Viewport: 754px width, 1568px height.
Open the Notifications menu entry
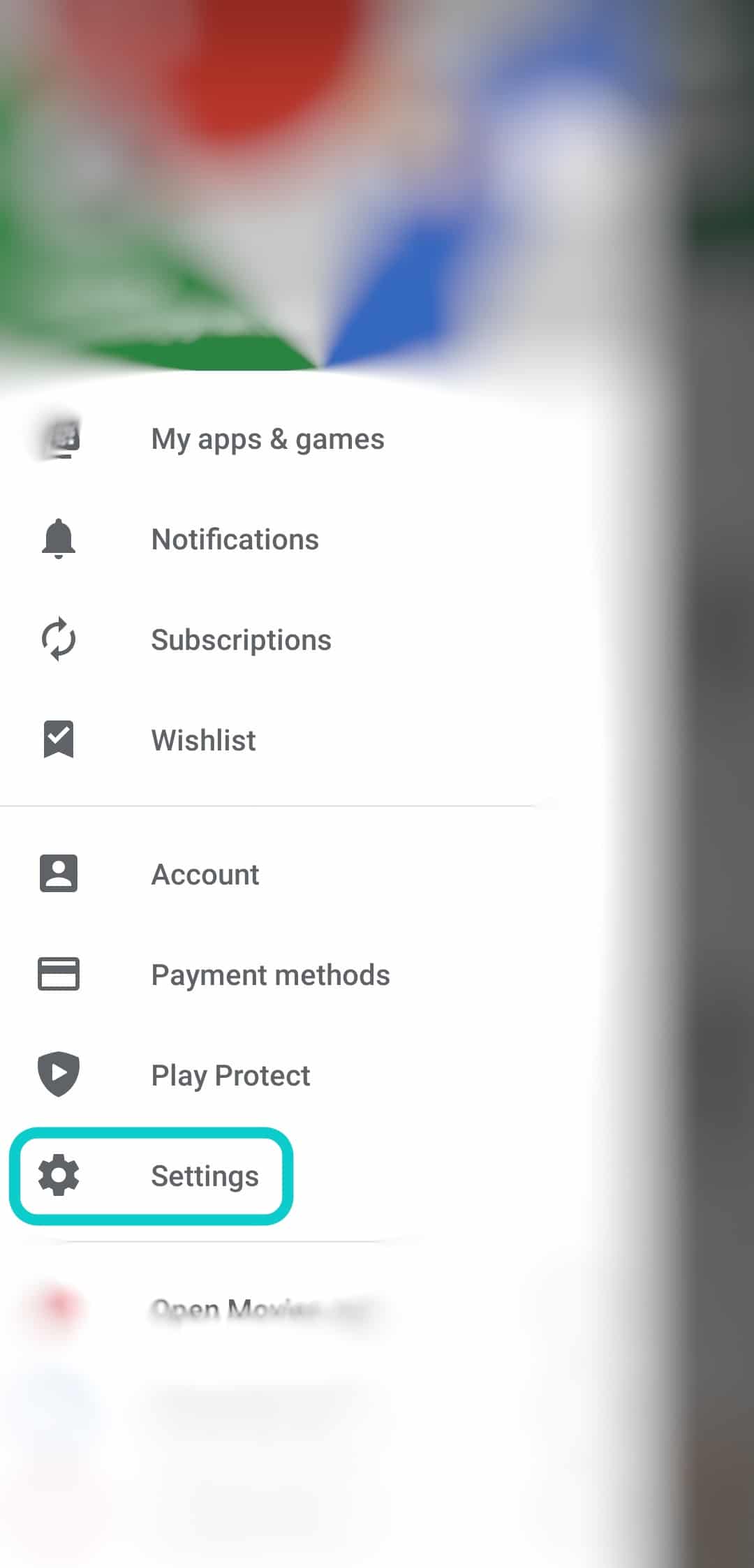pyautogui.click(x=235, y=538)
